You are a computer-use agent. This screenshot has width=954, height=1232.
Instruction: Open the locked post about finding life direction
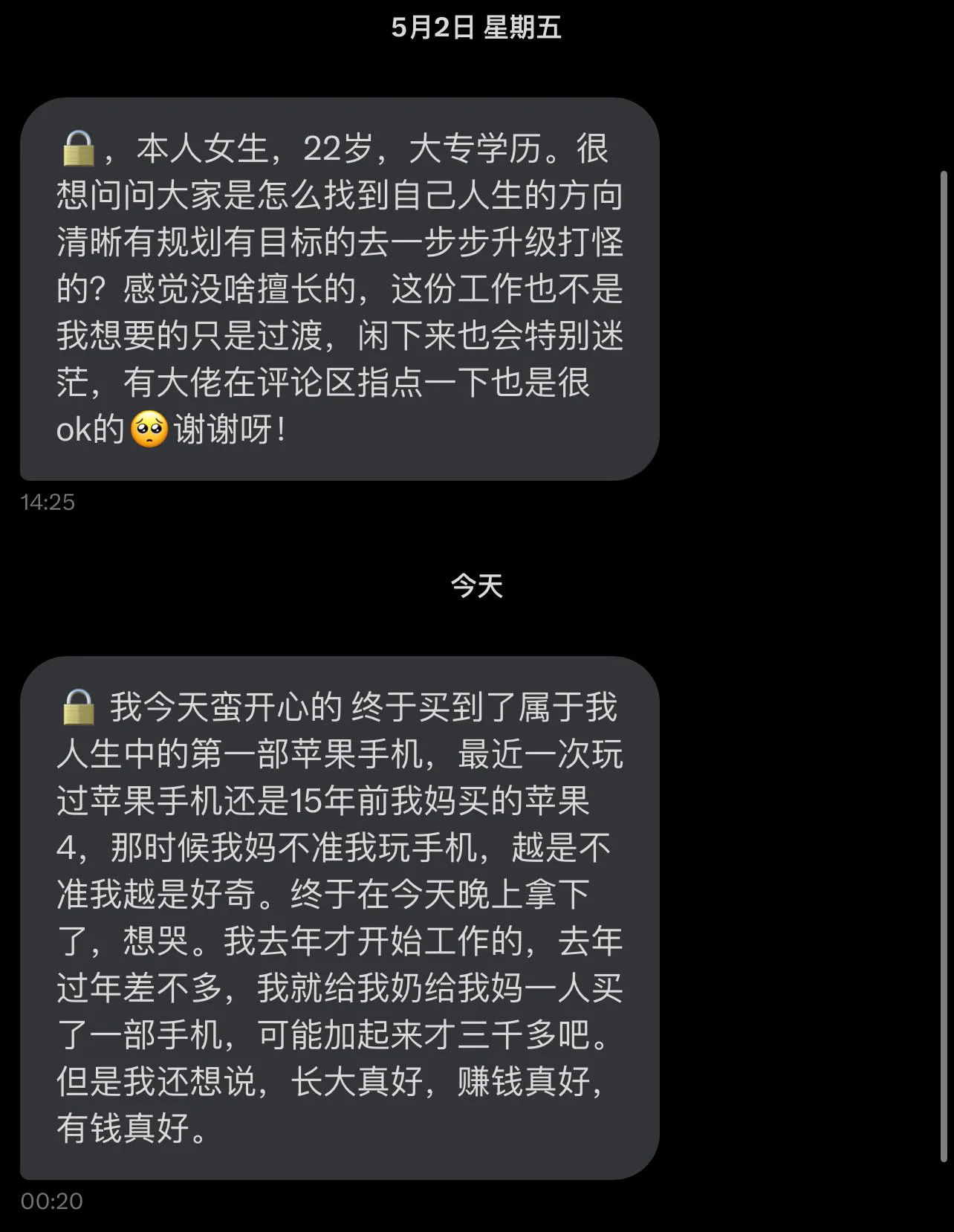coord(340,288)
